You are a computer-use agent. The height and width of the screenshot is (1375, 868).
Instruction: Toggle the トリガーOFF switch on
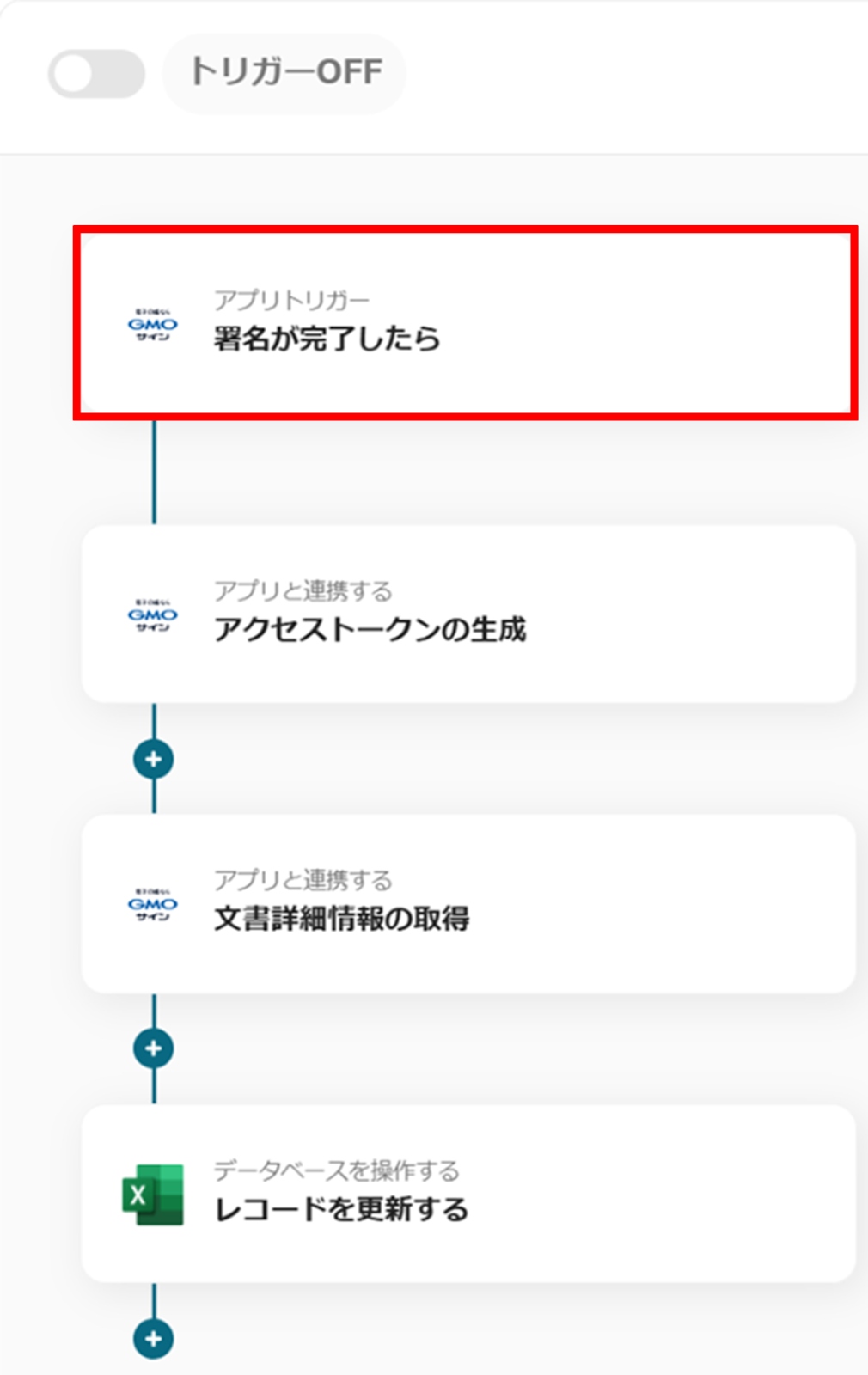pyautogui.click(x=95, y=74)
